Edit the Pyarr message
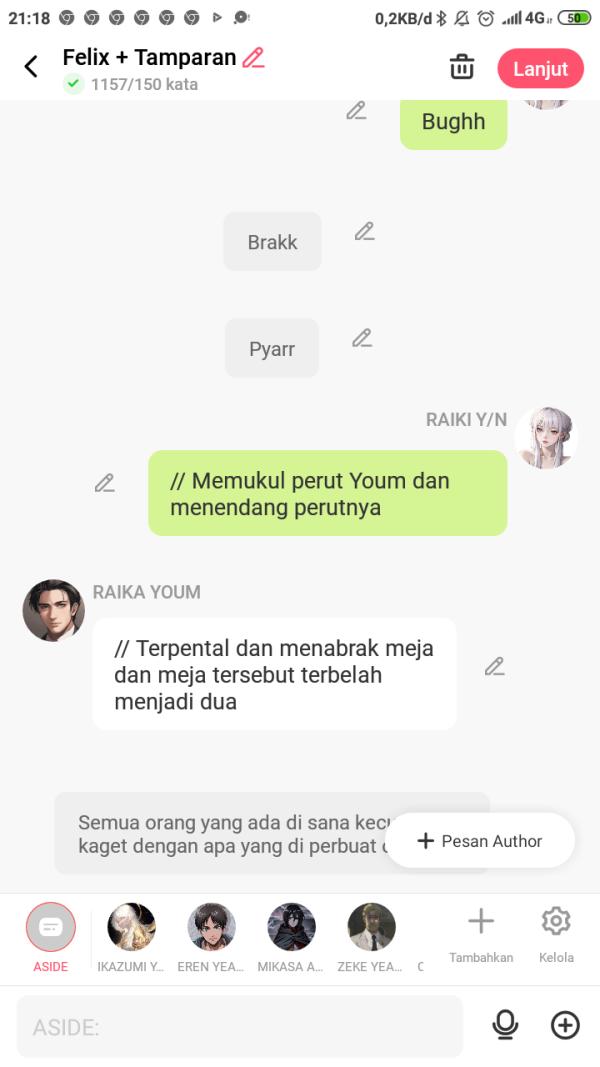Viewport: 600px width, 1067px height. 362,338
